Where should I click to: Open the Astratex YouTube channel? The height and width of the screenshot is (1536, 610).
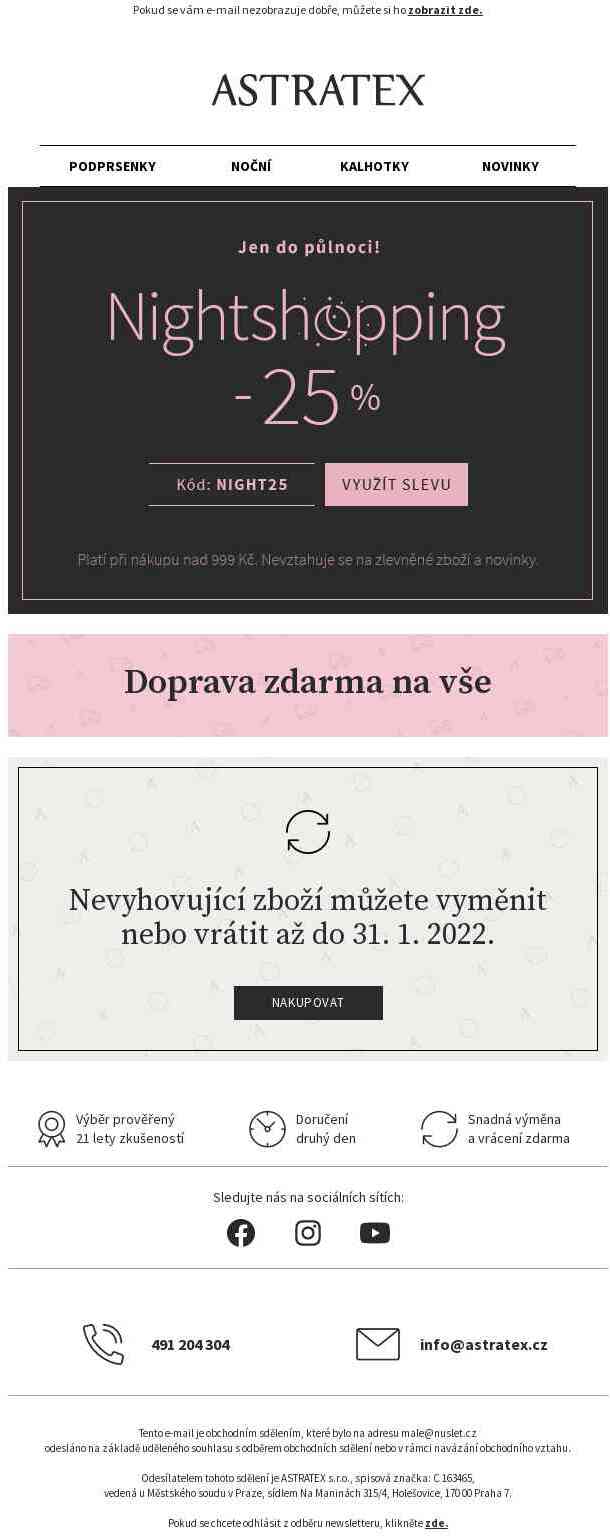click(x=374, y=1233)
